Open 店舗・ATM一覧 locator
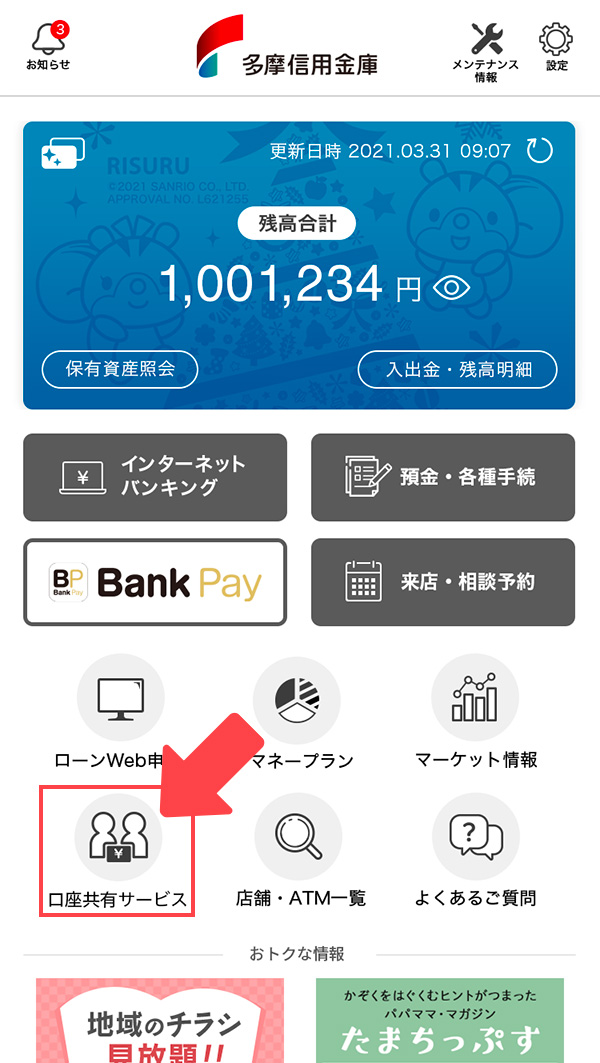 tap(297, 852)
